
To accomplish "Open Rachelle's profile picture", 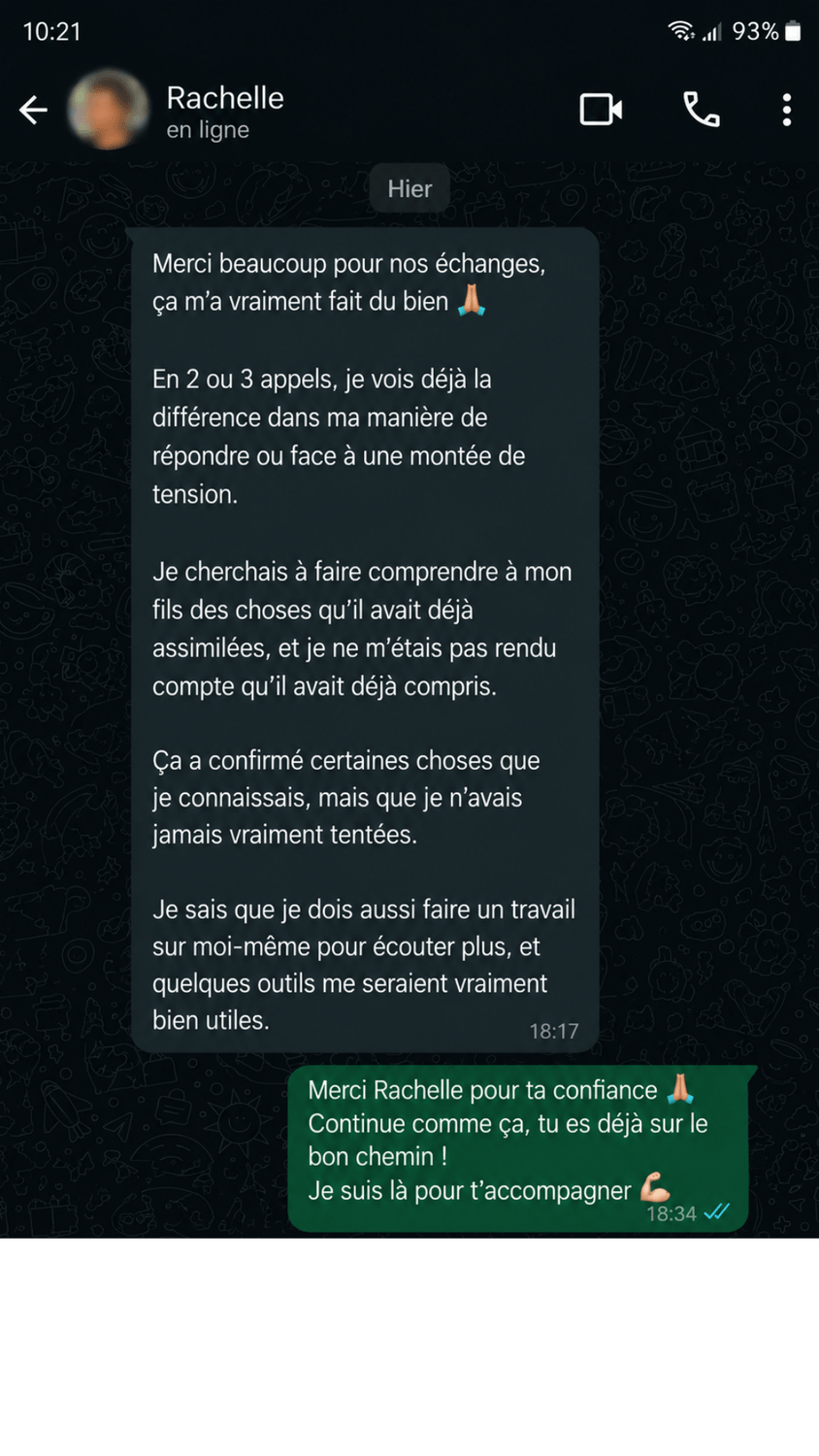I will pos(108,109).
